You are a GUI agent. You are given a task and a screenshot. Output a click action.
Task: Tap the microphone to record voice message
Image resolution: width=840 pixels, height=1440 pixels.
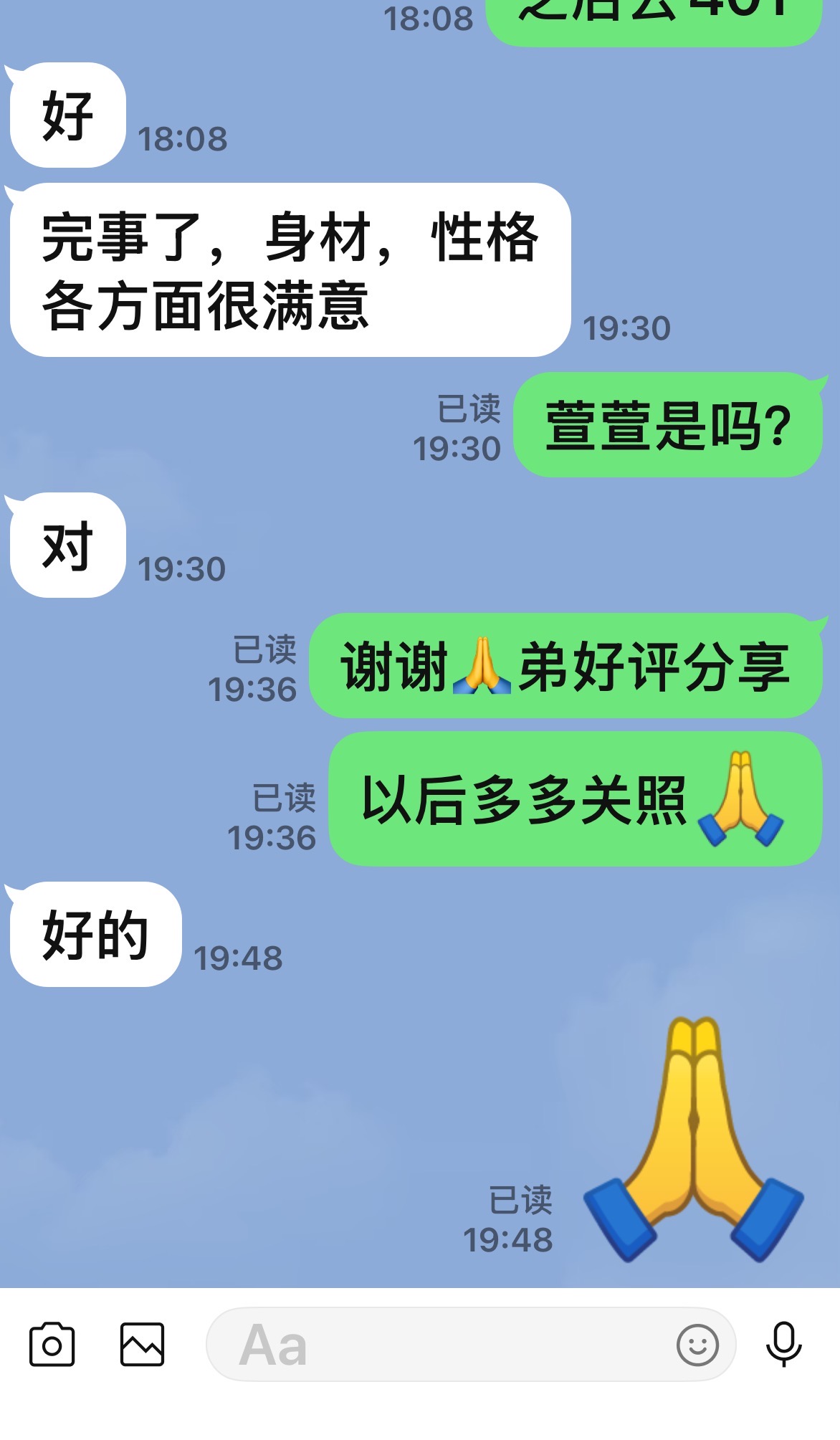click(x=784, y=1344)
